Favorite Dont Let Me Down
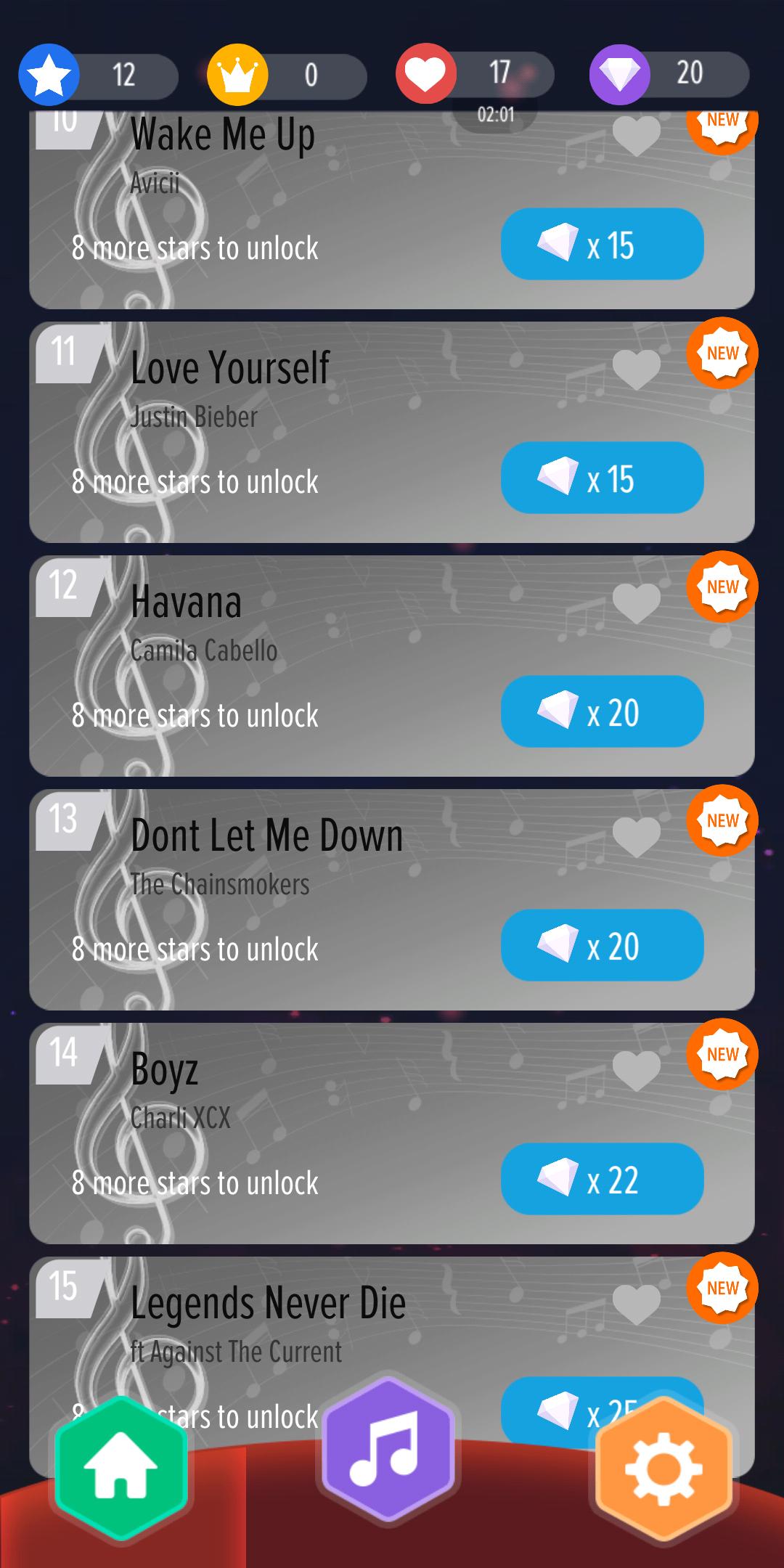Screen dimensions: 784x1568 pyautogui.click(x=636, y=837)
